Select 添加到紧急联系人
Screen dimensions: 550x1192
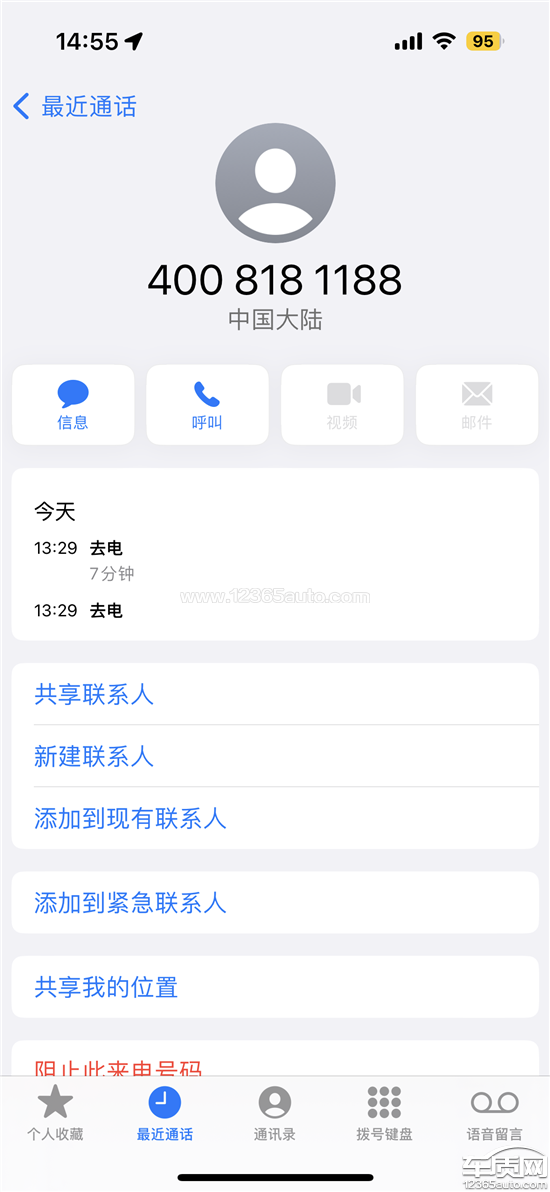pos(275,903)
